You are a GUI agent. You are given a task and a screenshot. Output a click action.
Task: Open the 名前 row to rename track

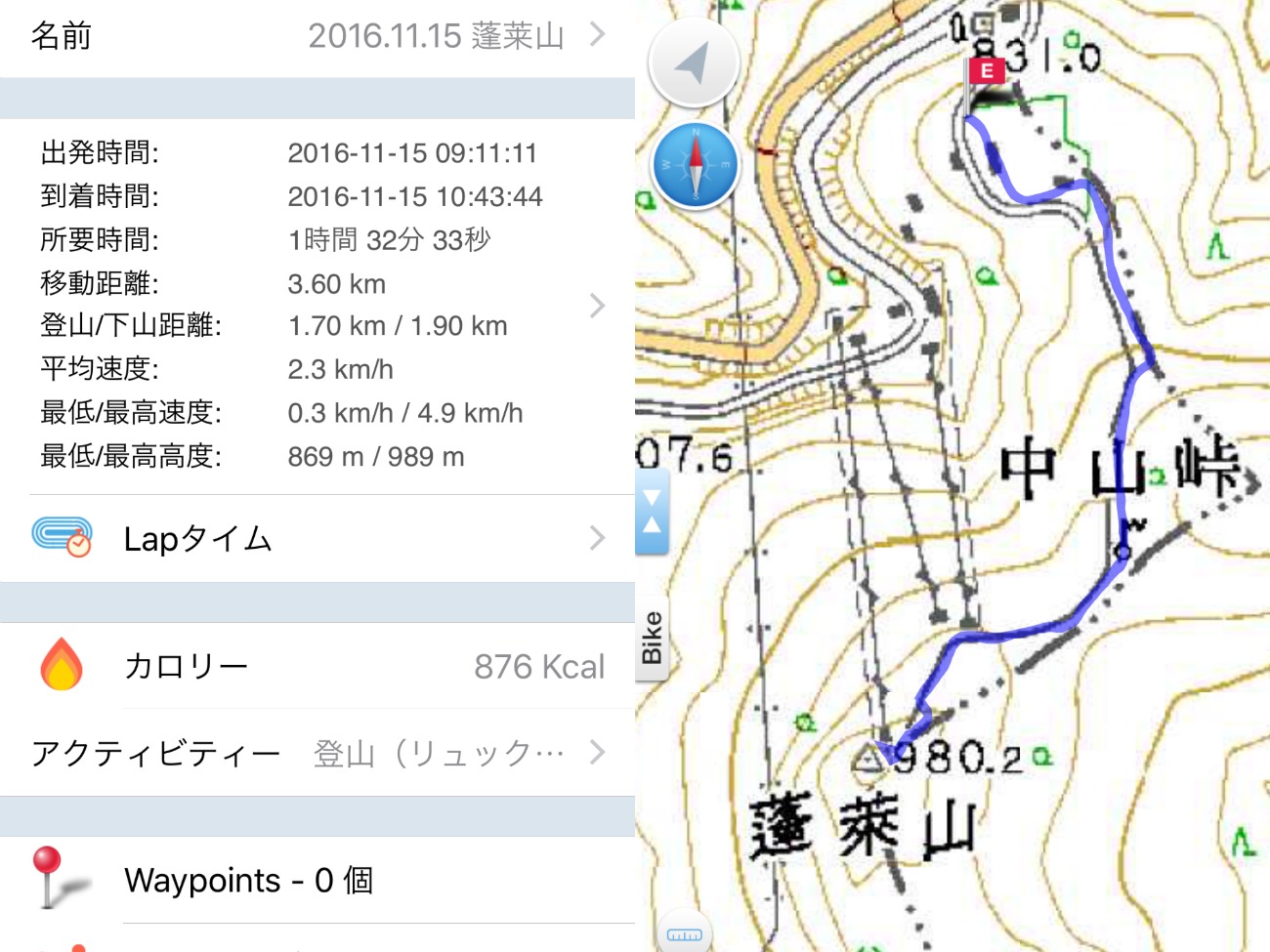pos(317,36)
